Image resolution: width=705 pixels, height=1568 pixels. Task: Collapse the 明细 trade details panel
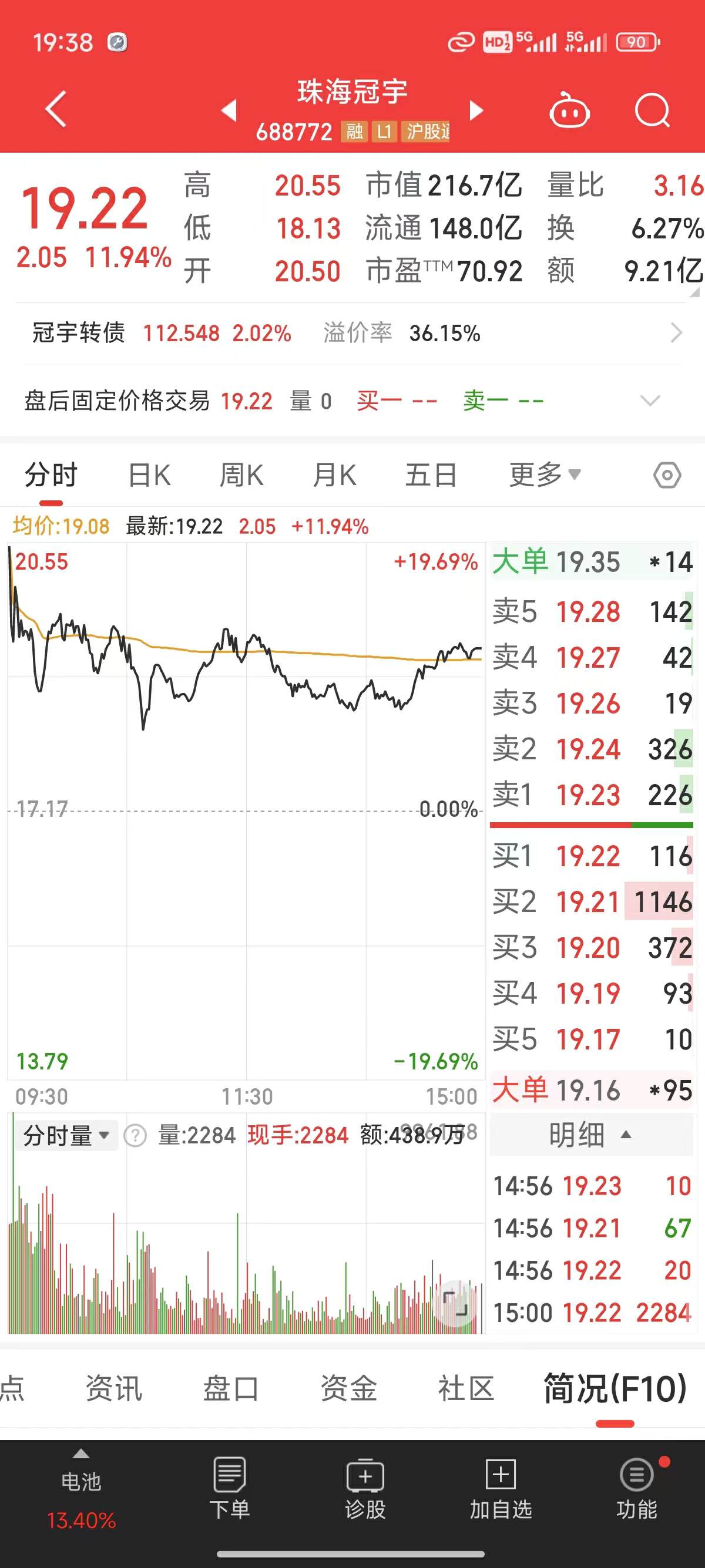(x=590, y=1135)
